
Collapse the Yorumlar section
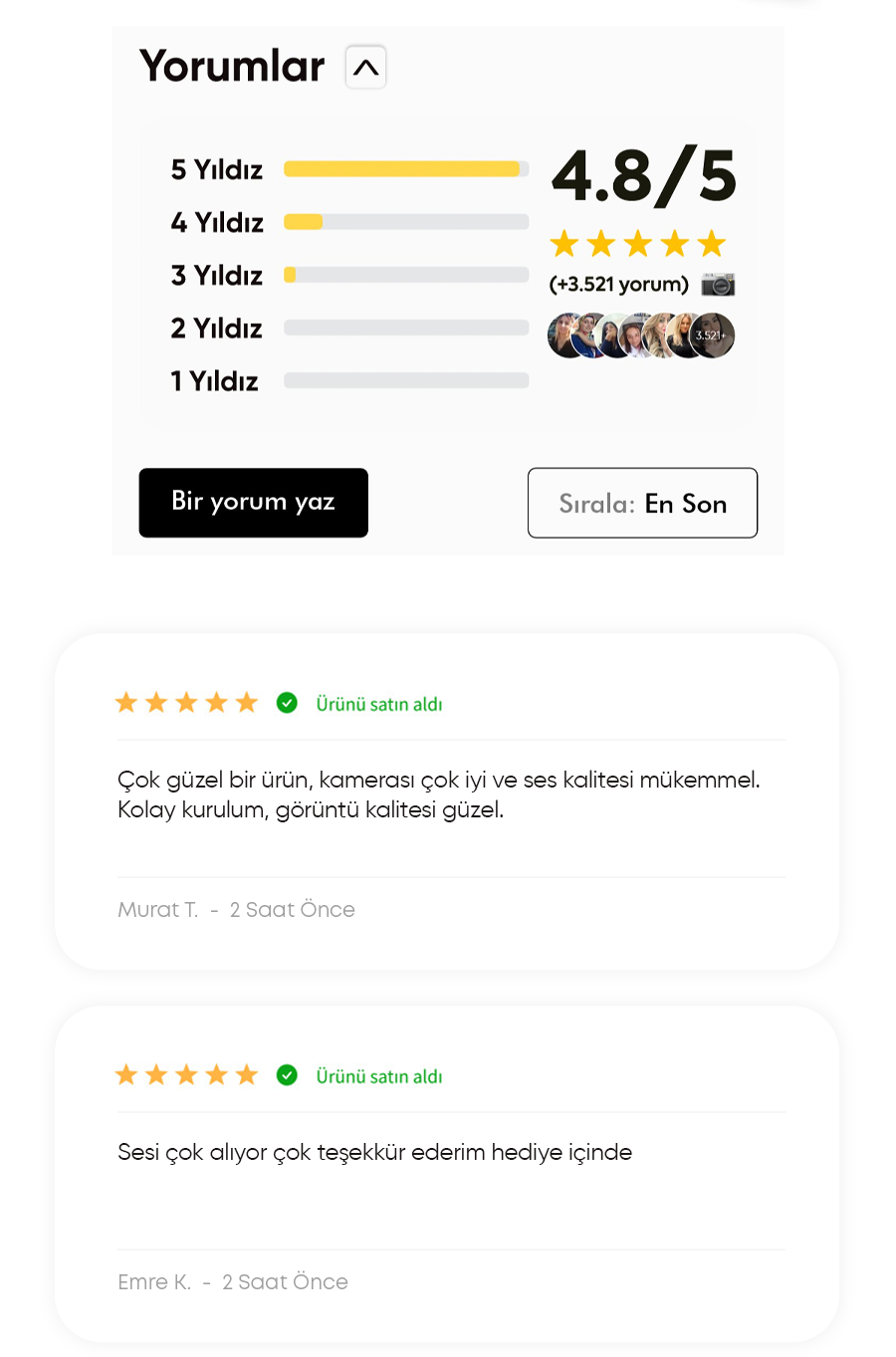[x=365, y=68]
